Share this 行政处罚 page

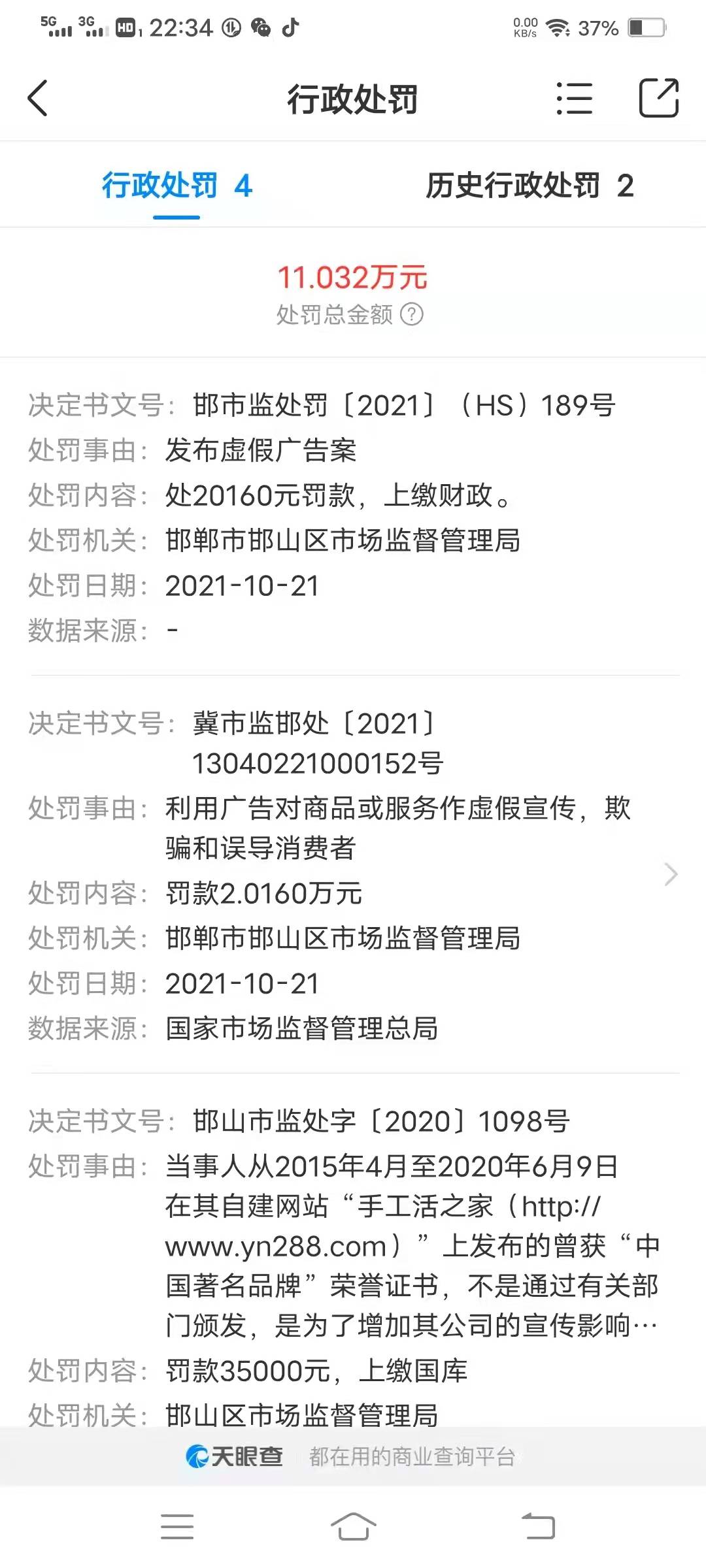(x=658, y=99)
